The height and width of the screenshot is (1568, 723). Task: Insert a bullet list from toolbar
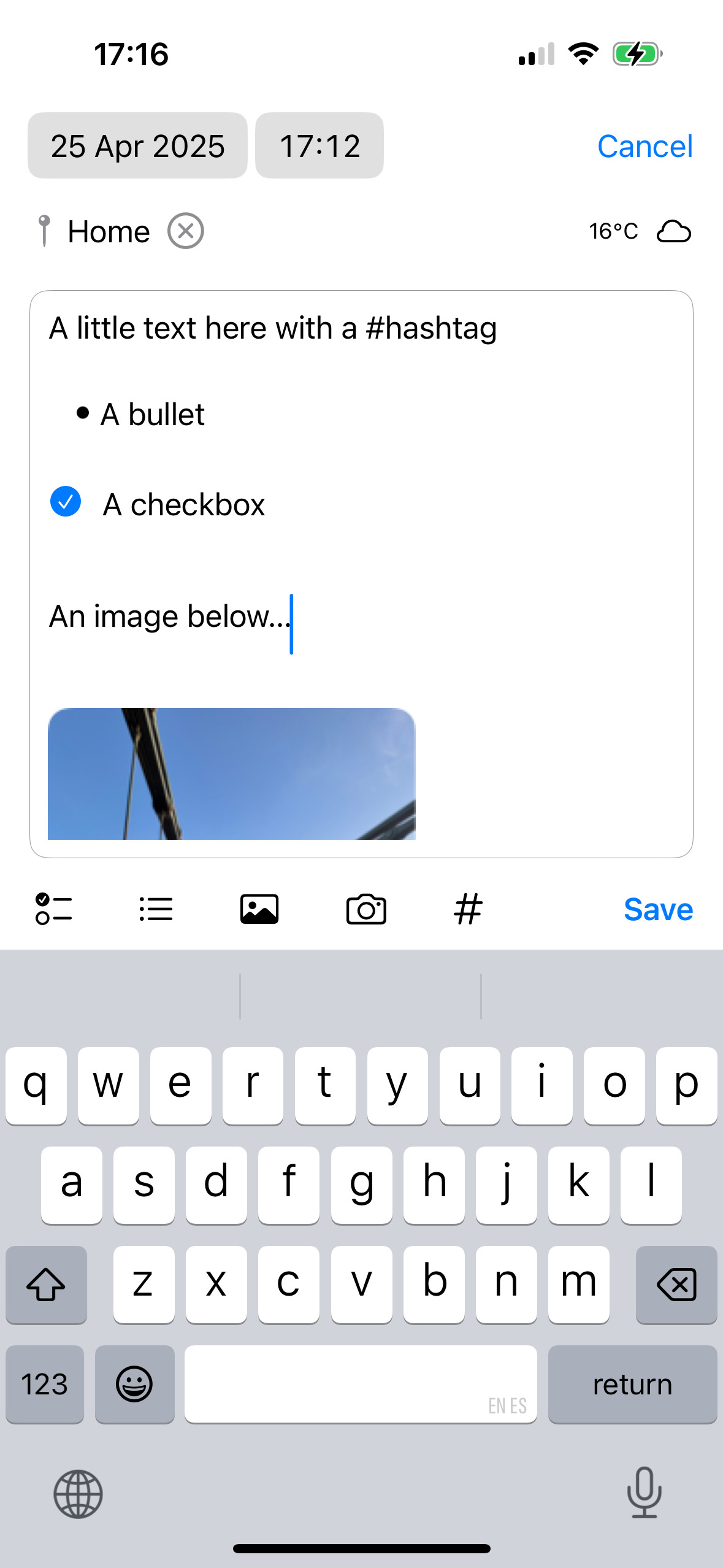pos(156,909)
